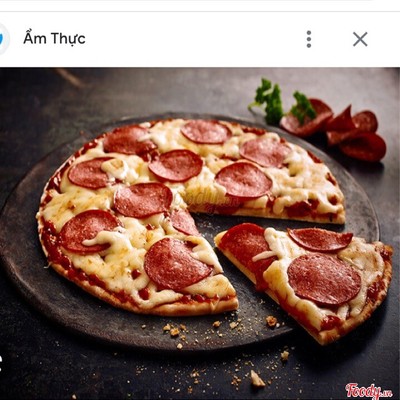This screenshot has width=400, height=400.
Task: Close the Ẩm Thực viewer
Action: click(x=360, y=39)
